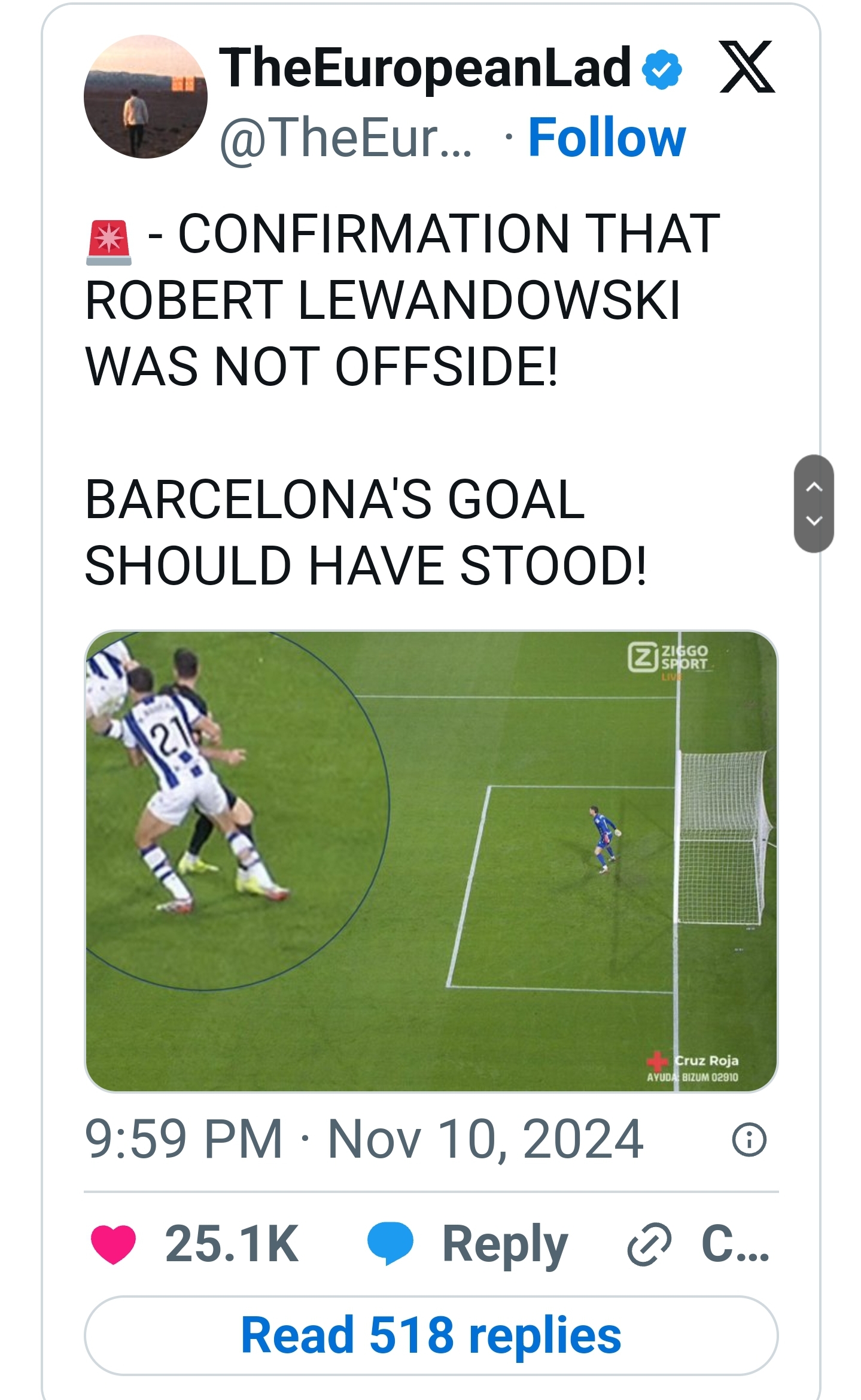The height and width of the screenshot is (1400, 861).
Task: Tap the up arrow on the scroll handle
Action: pyautogui.click(x=814, y=487)
